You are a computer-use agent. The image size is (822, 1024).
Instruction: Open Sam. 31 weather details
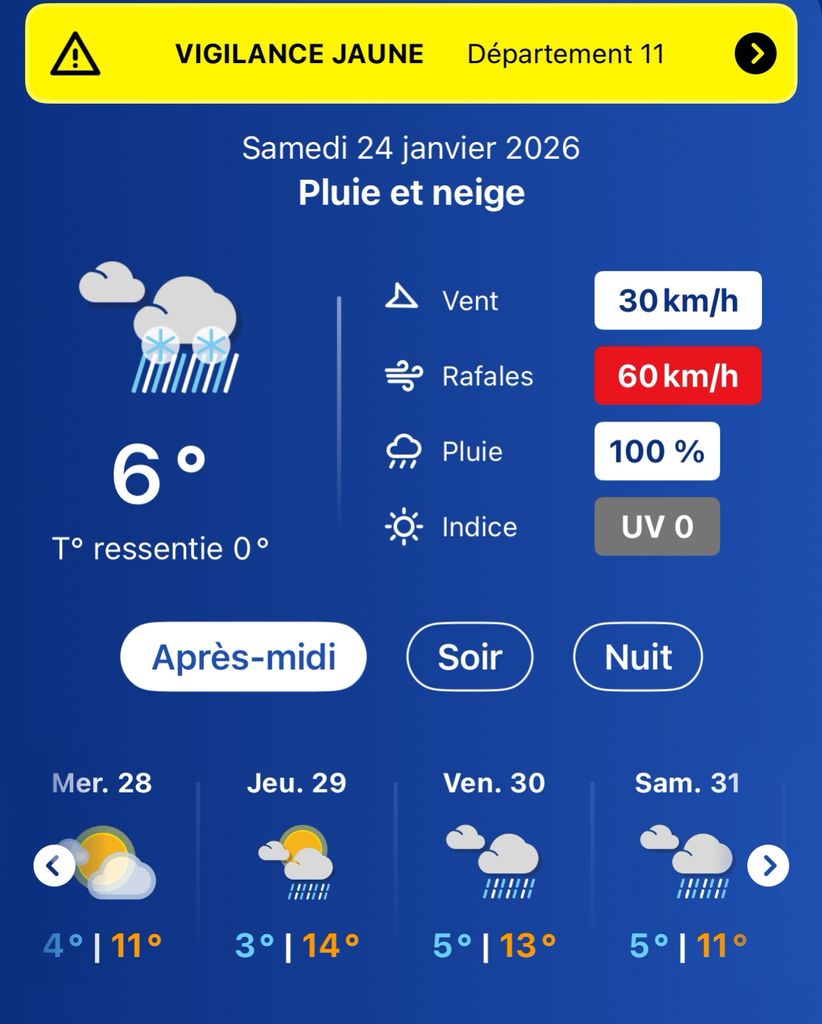click(x=688, y=864)
